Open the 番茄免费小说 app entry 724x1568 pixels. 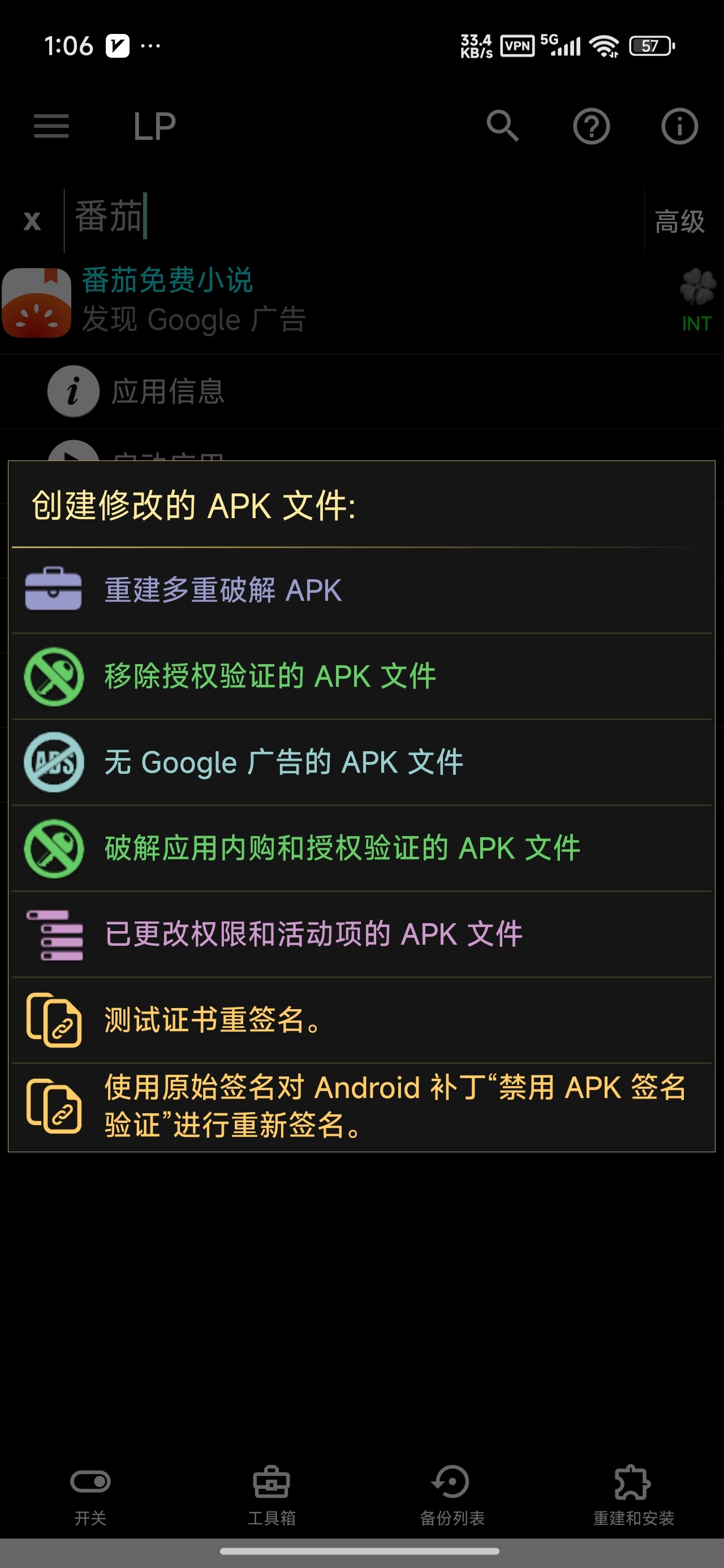pos(361,302)
